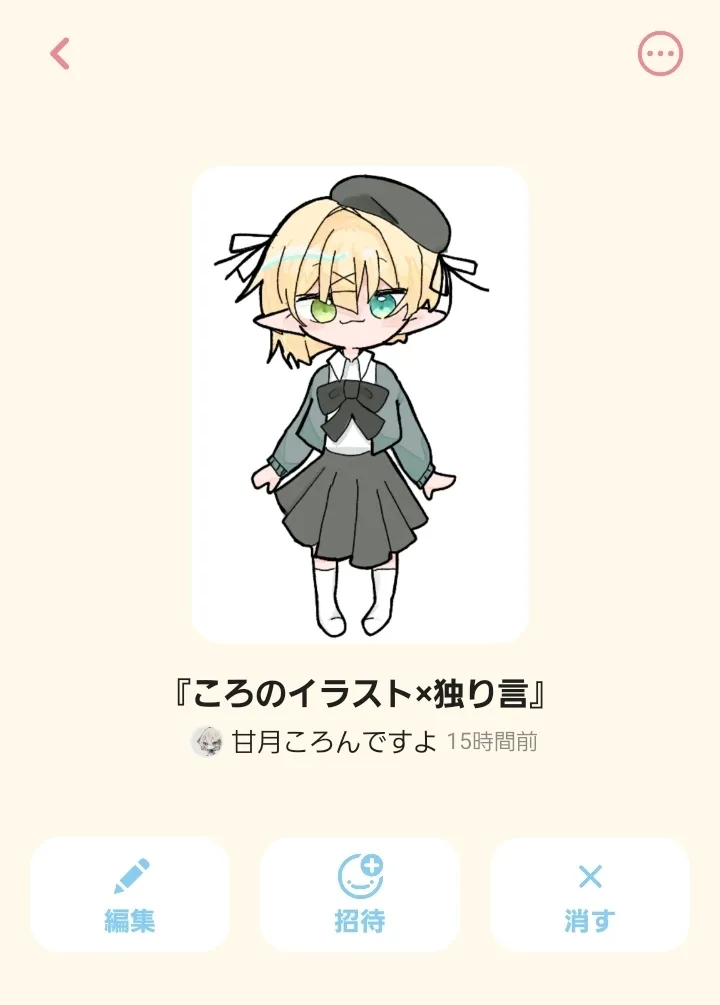The height and width of the screenshot is (1005, 720).
Task: Tap the 消す delete button
Action: click(590, 895)
